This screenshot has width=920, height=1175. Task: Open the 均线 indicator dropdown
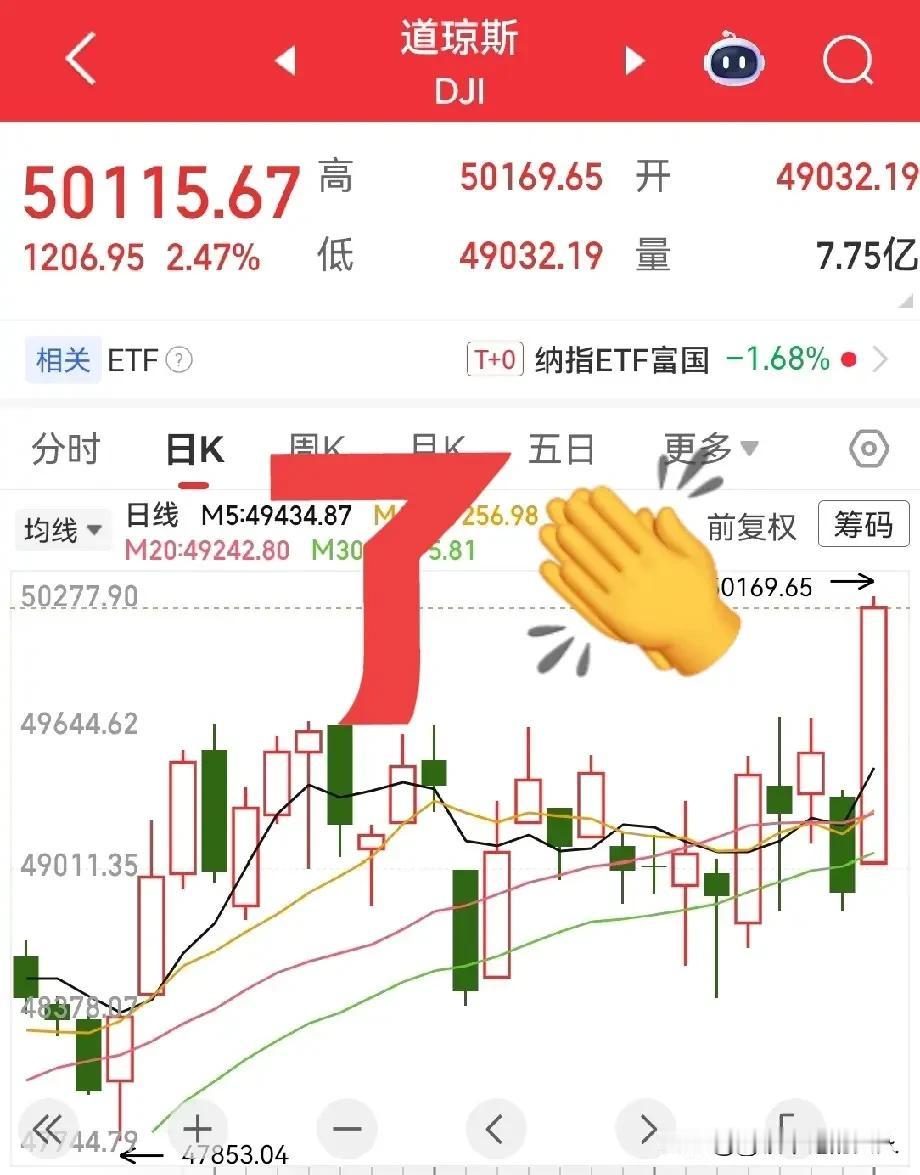coord(62,531)
